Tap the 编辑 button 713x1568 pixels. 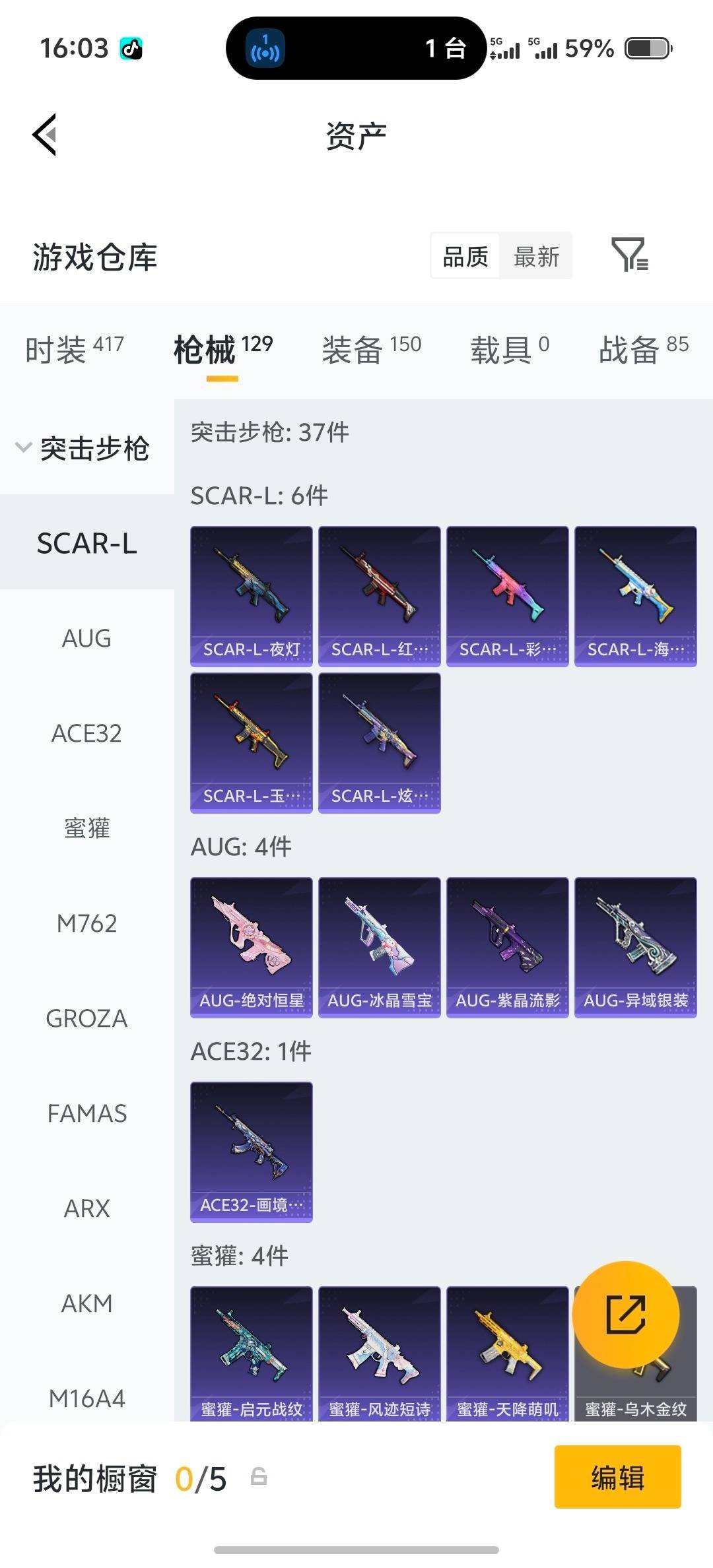tap(618, 1479)
